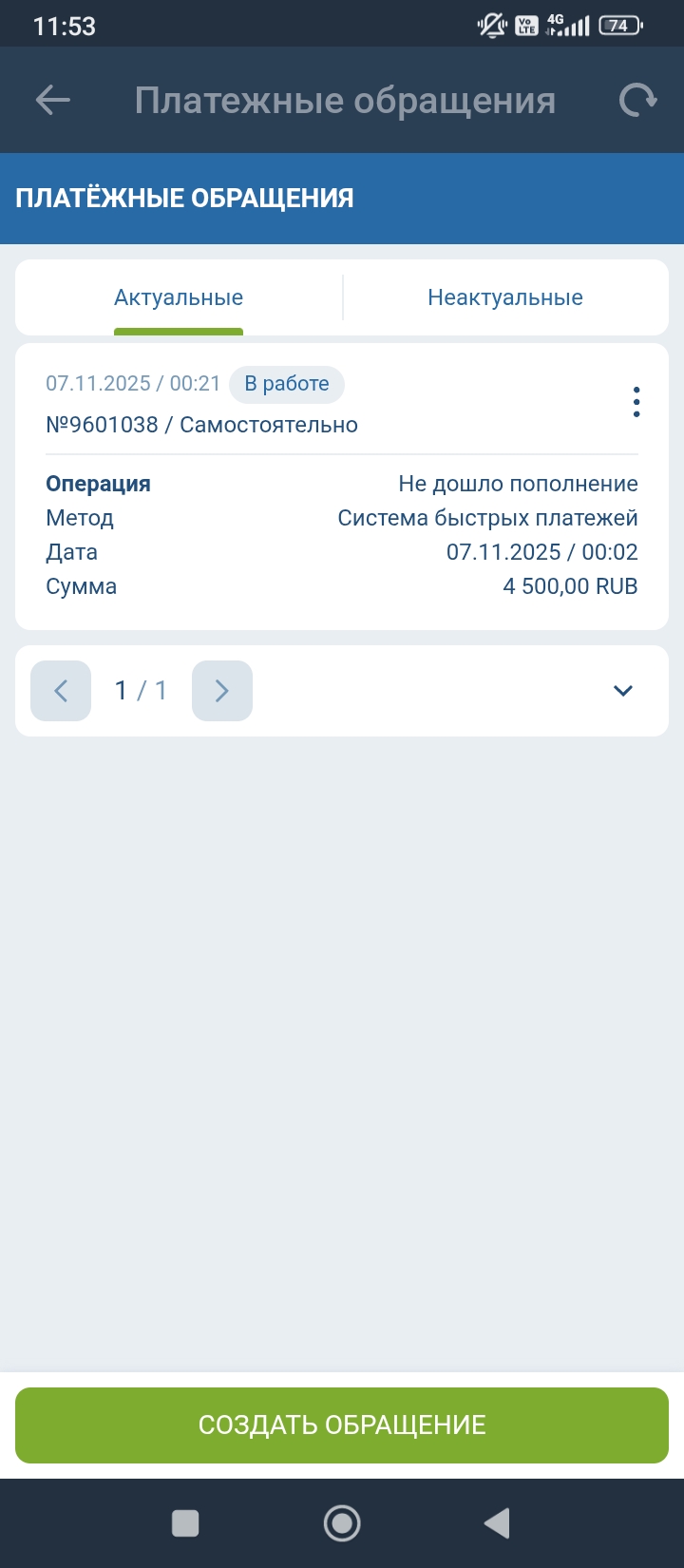Go to the next page of requests

(222, 691)
